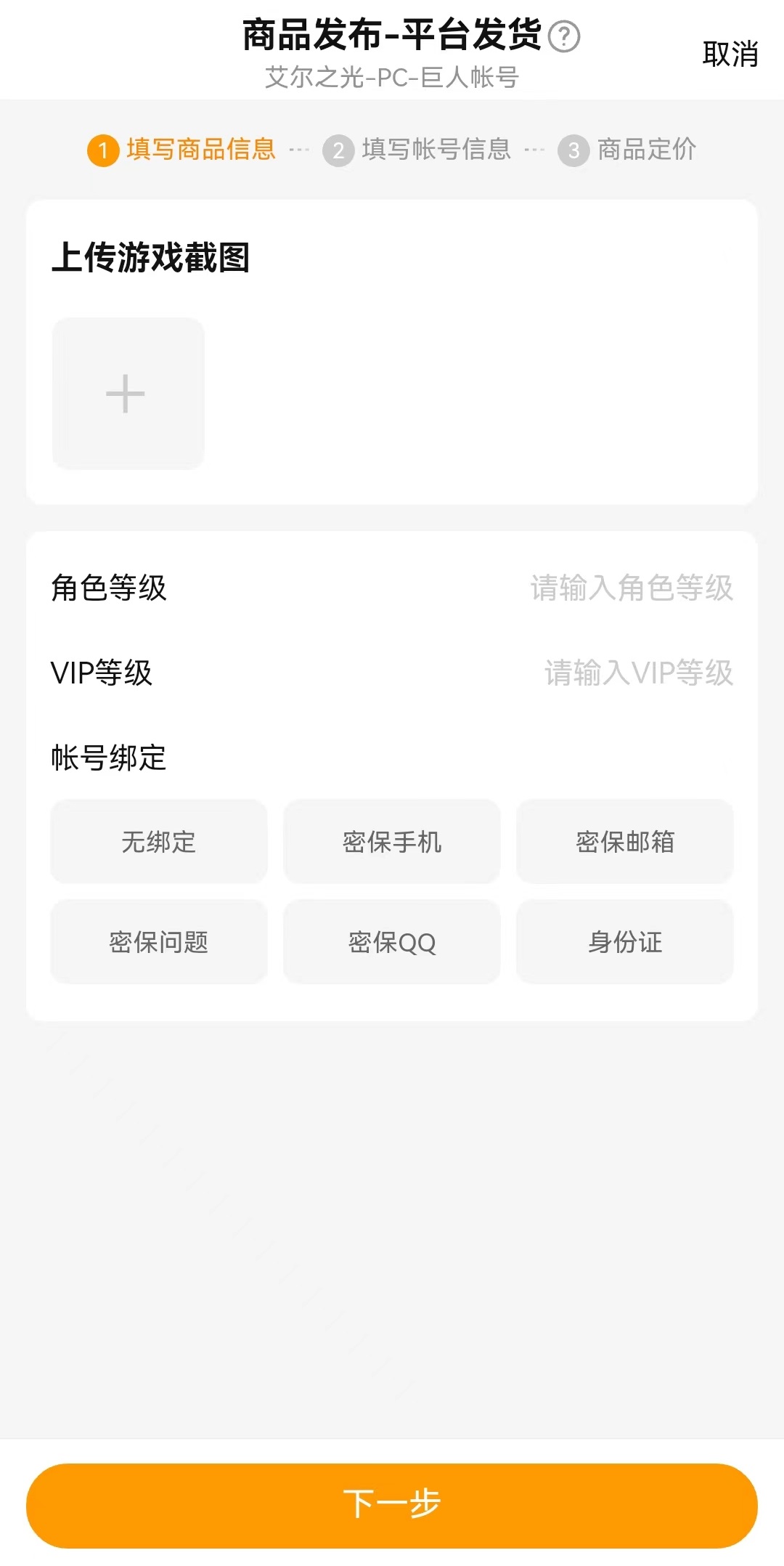
Task: Cancel with the 取消 button
Action: [x=730, y=54]
